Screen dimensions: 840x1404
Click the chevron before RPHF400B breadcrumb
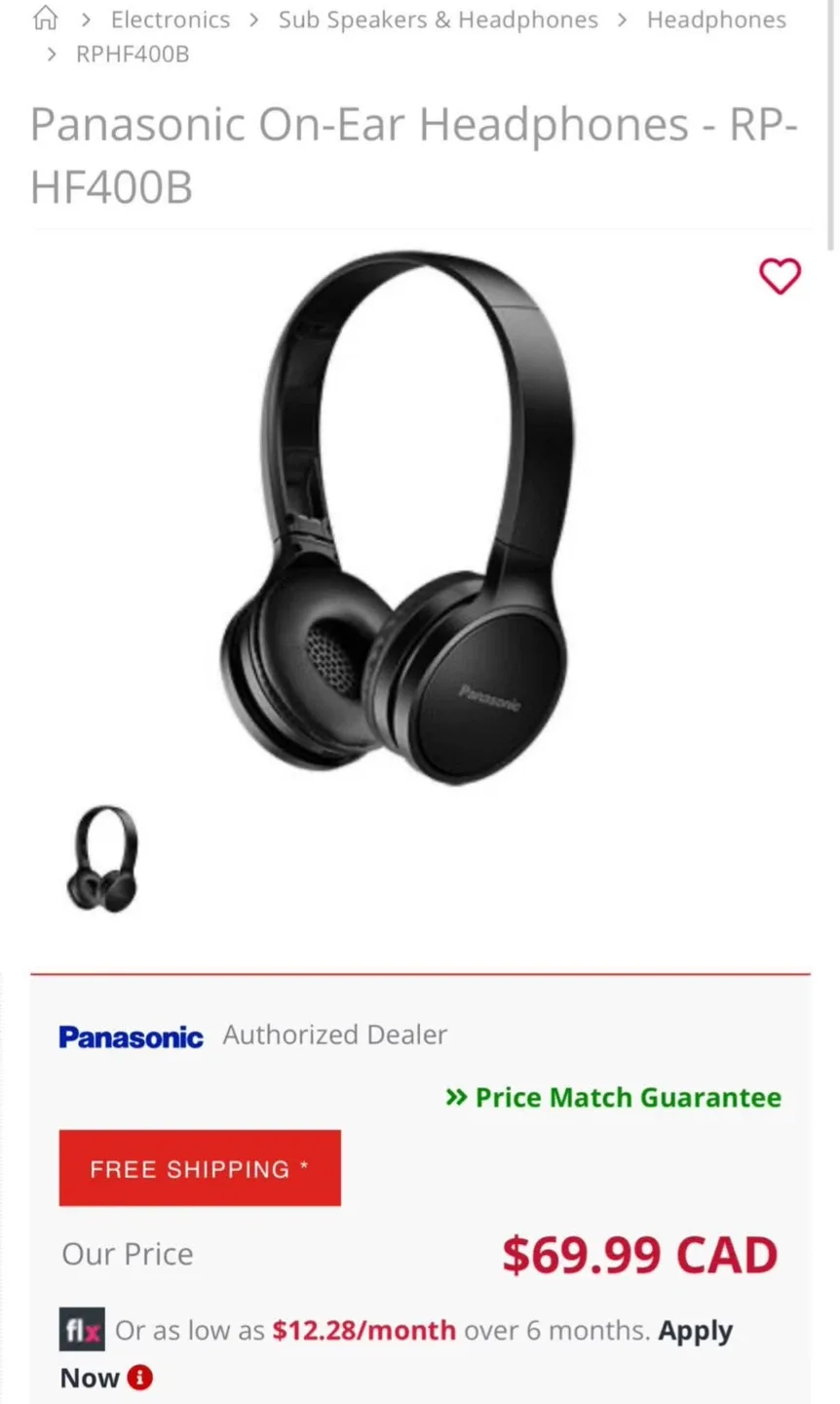(51, 54)
